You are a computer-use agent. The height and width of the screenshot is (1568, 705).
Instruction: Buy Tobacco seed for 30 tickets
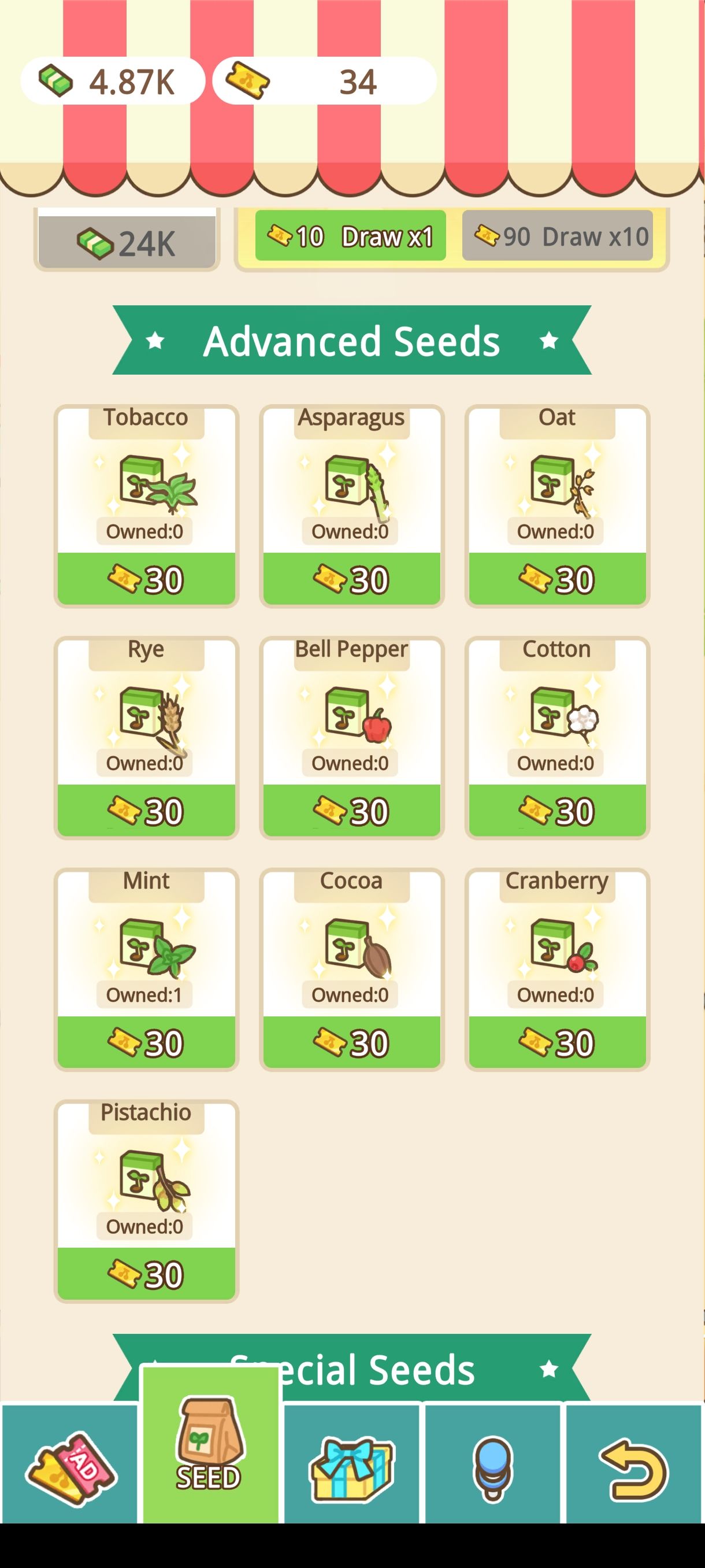pos(146,579)
